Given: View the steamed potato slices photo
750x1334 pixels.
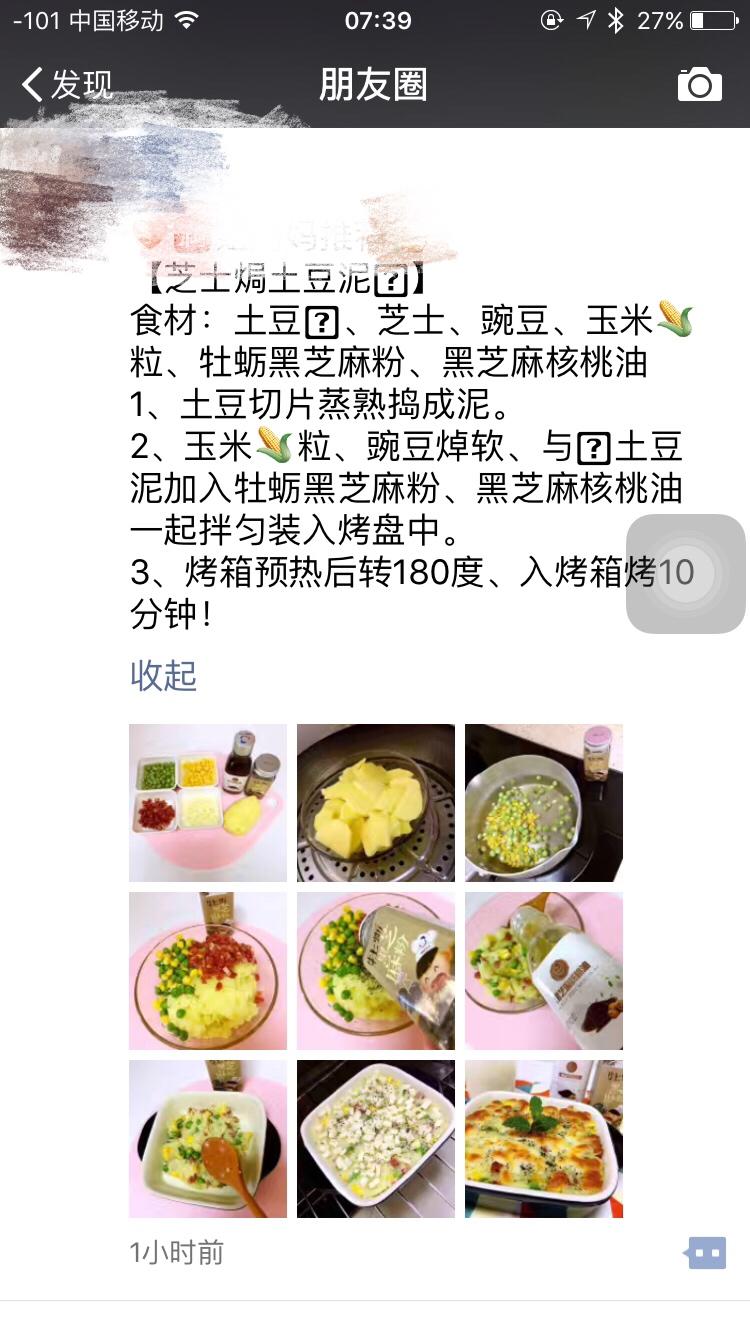Looking at the screenshot, I should coord(376,803).
